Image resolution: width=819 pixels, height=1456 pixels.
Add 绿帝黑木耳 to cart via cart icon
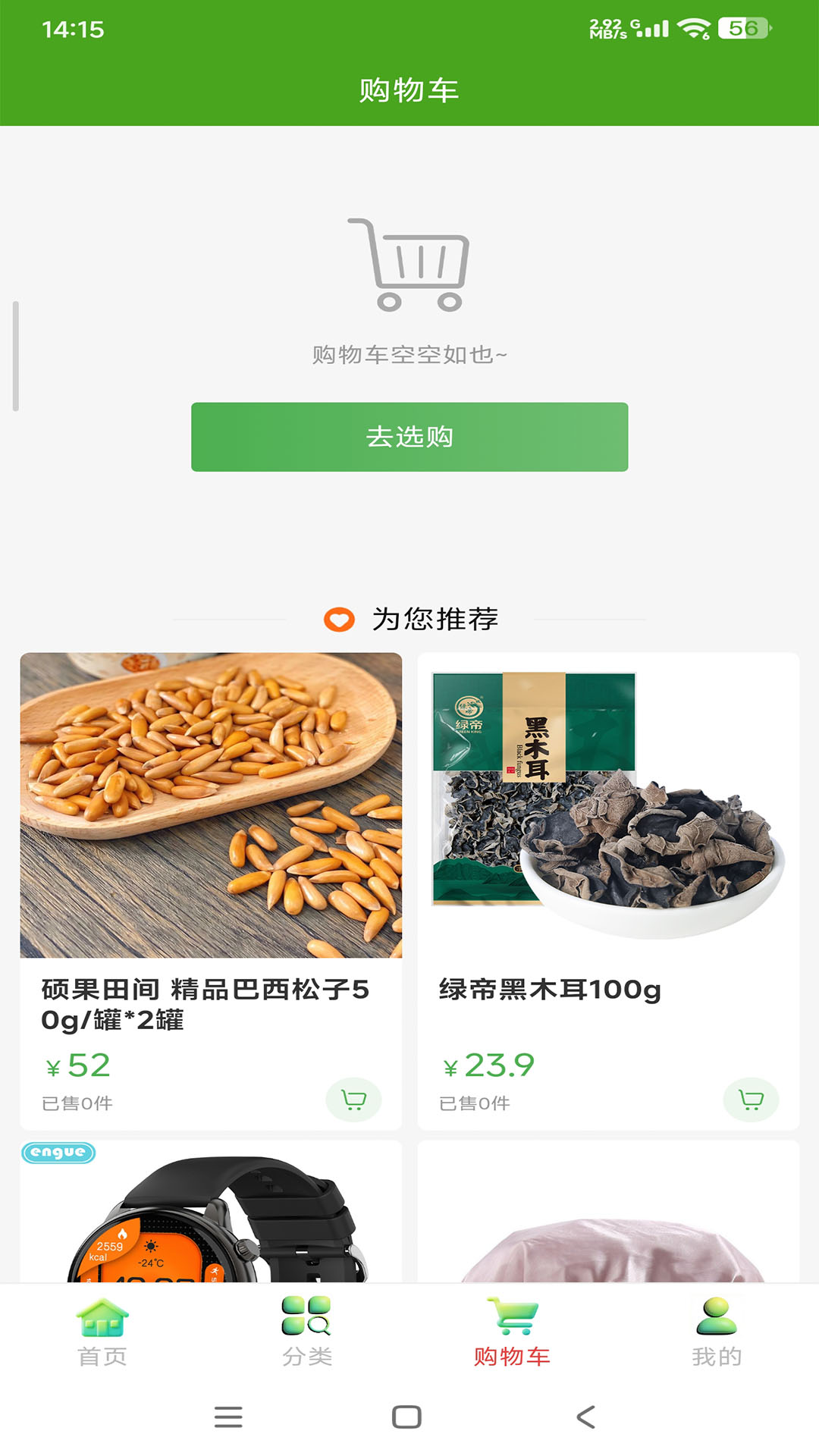(x=750, y=1099)
